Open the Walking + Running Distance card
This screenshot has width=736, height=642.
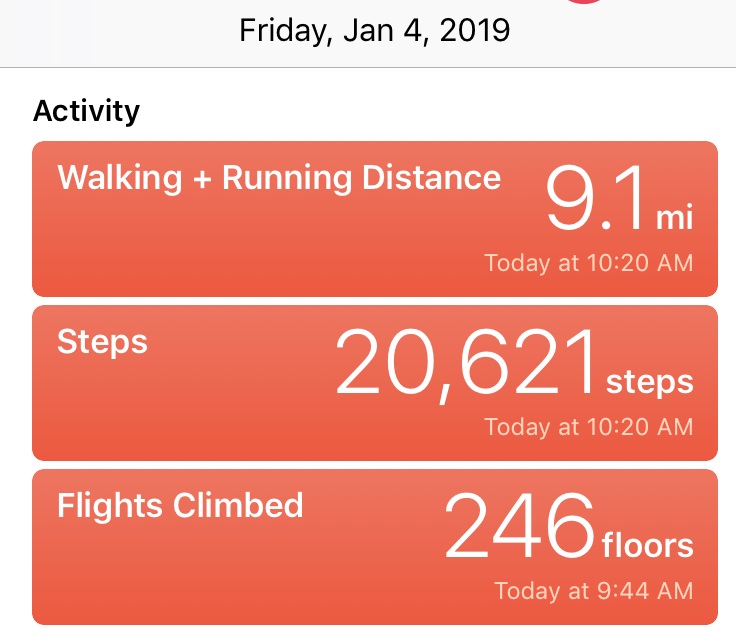click(375, 219)
